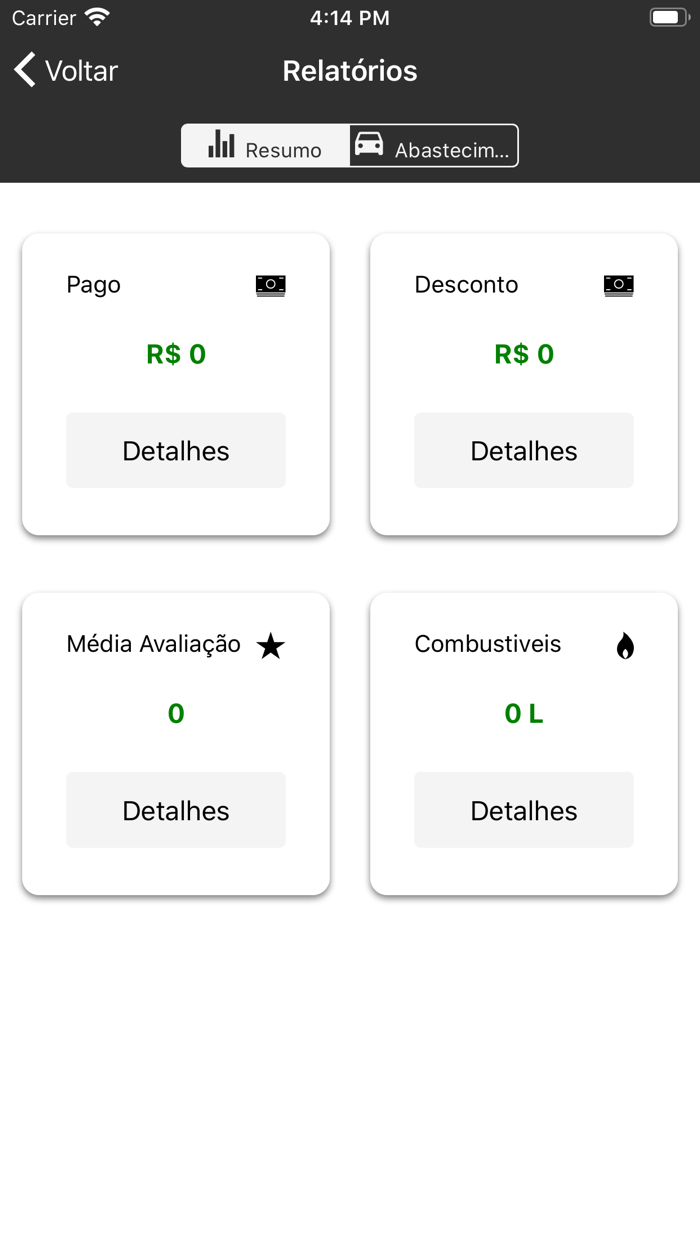
Task: Open Detalhes on the Desconto card
Action: click(524, 451)
